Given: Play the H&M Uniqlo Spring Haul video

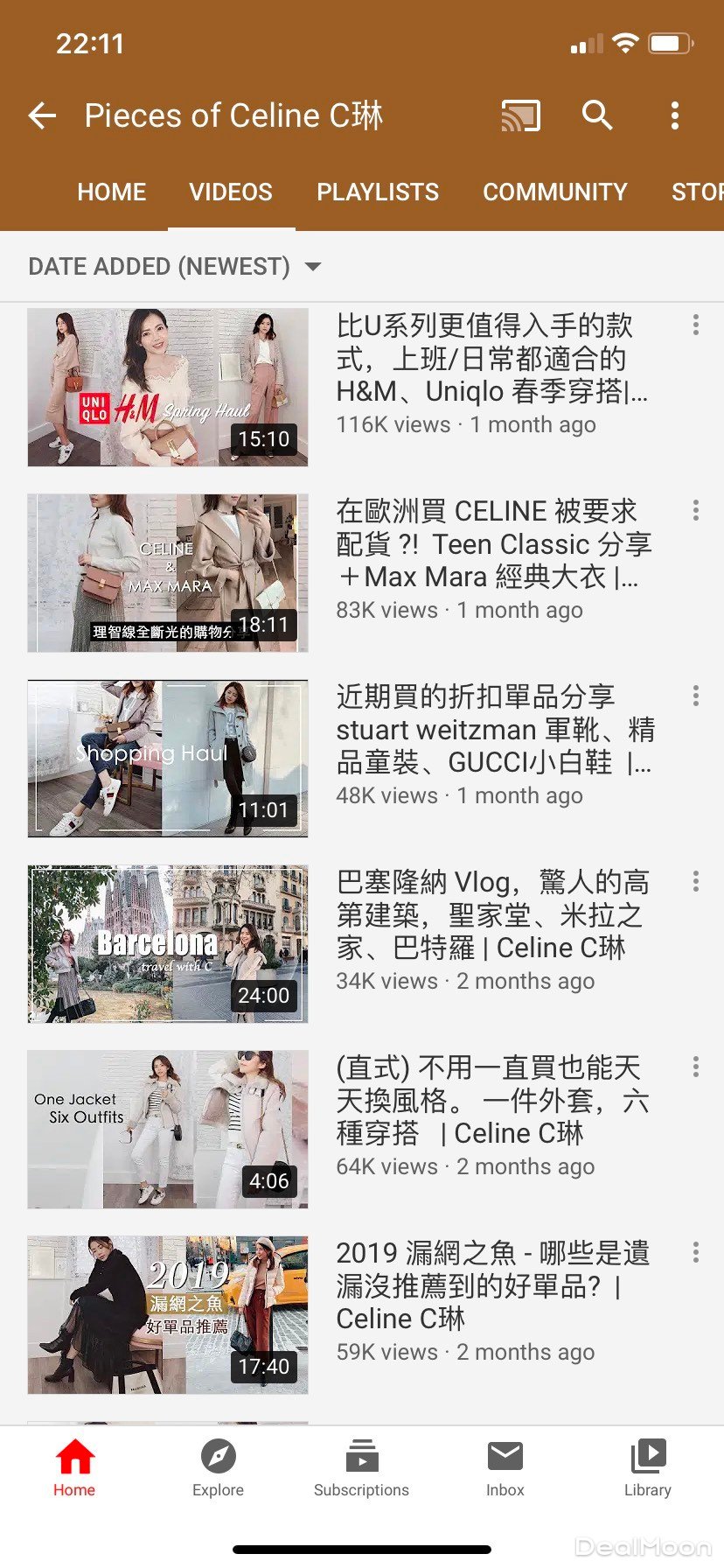Looking at the screenshot, I should pyautogui.click(x=168, y=387).
